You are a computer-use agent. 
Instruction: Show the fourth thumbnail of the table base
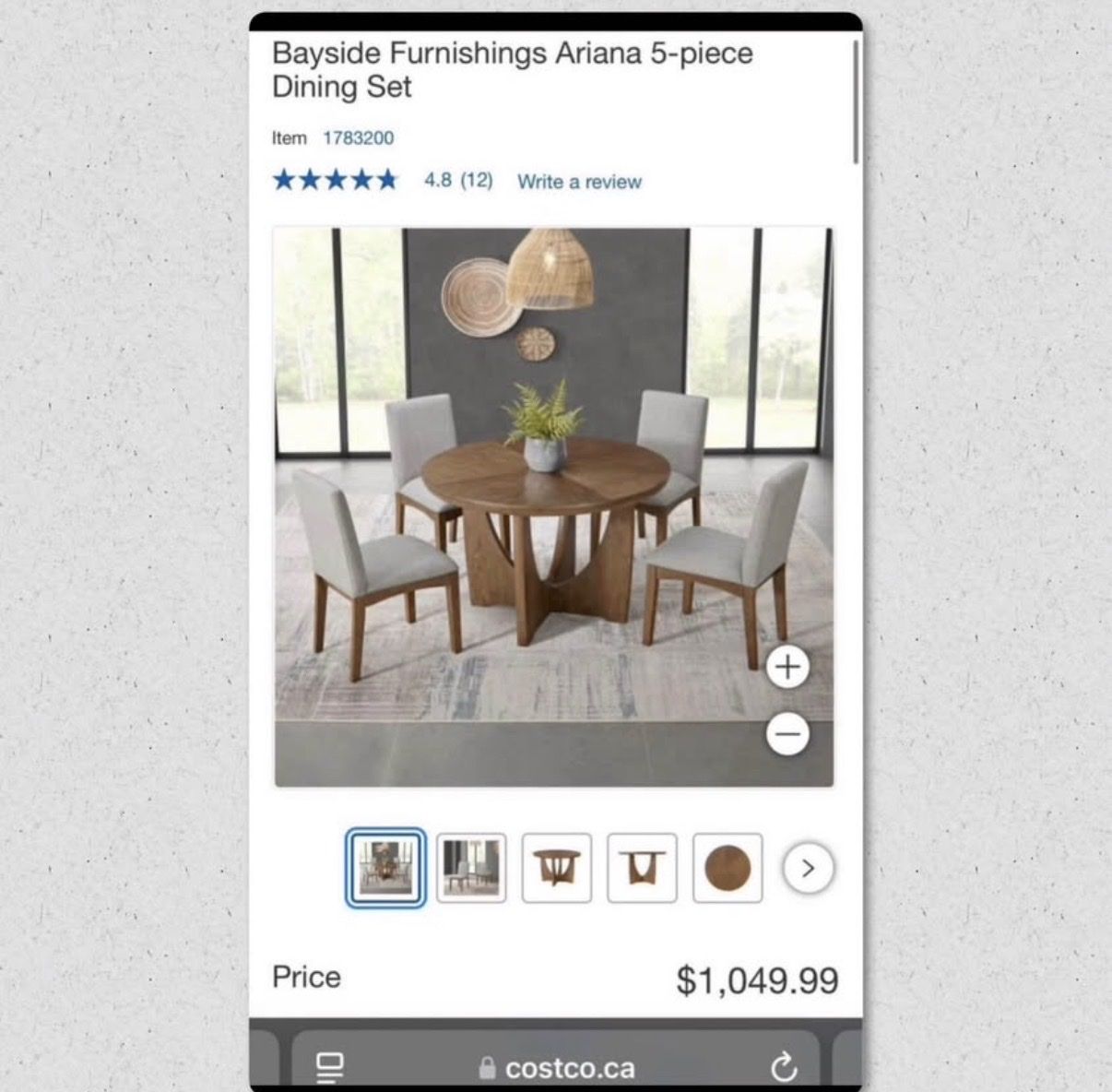(x=642, y=868)
